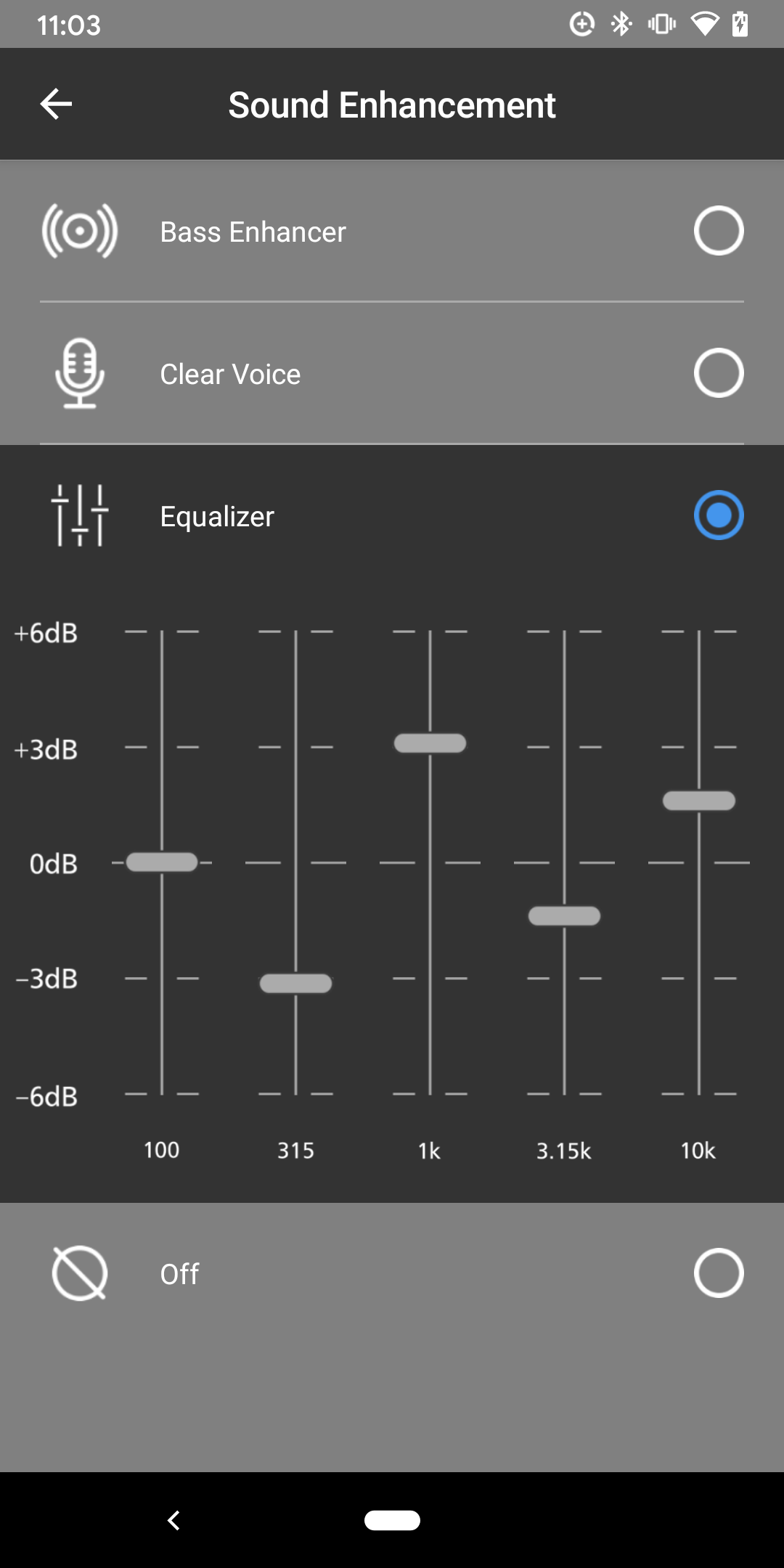Select the Bass Enhancer option
The image size is (784, 1568).
pyautogui.click(x=718, y=231)
